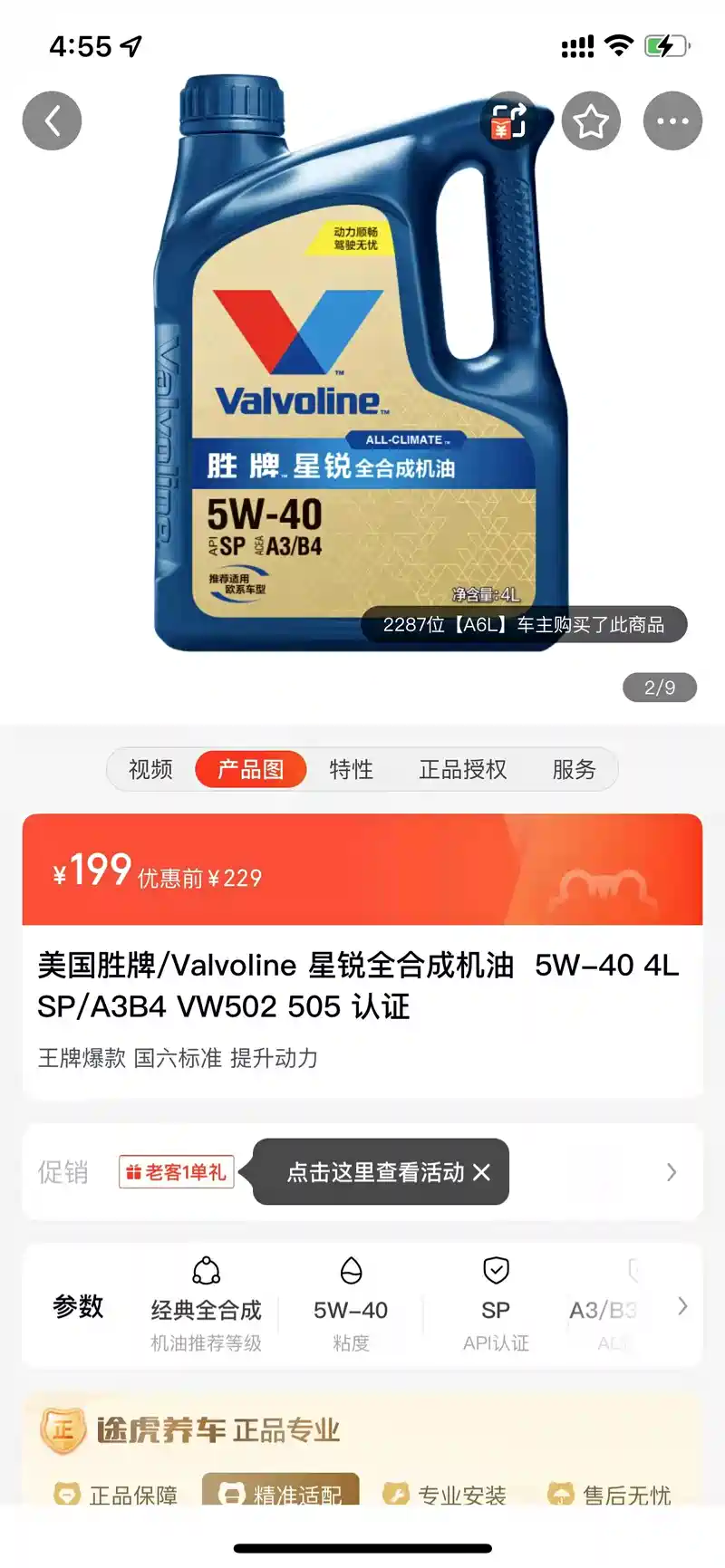Image resolution: width=725 pixels, height=1568 pixels.
Task: Dismiss the 点击这里查看活动 tooltip
Action: 482,1172
